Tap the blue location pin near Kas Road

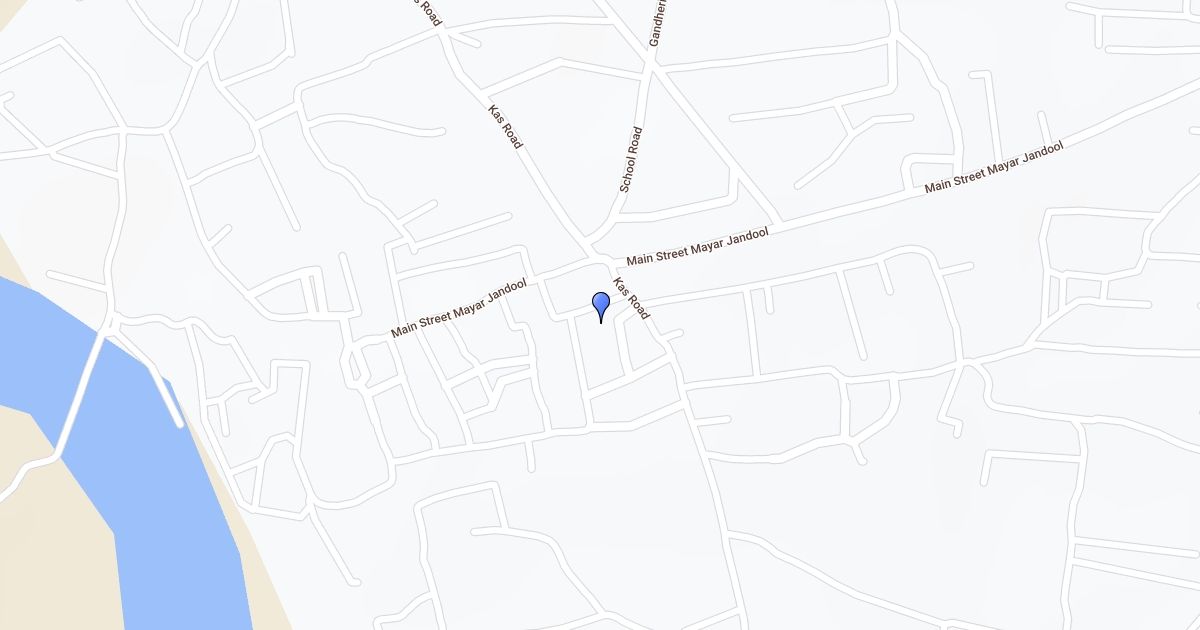coord(601,306)
